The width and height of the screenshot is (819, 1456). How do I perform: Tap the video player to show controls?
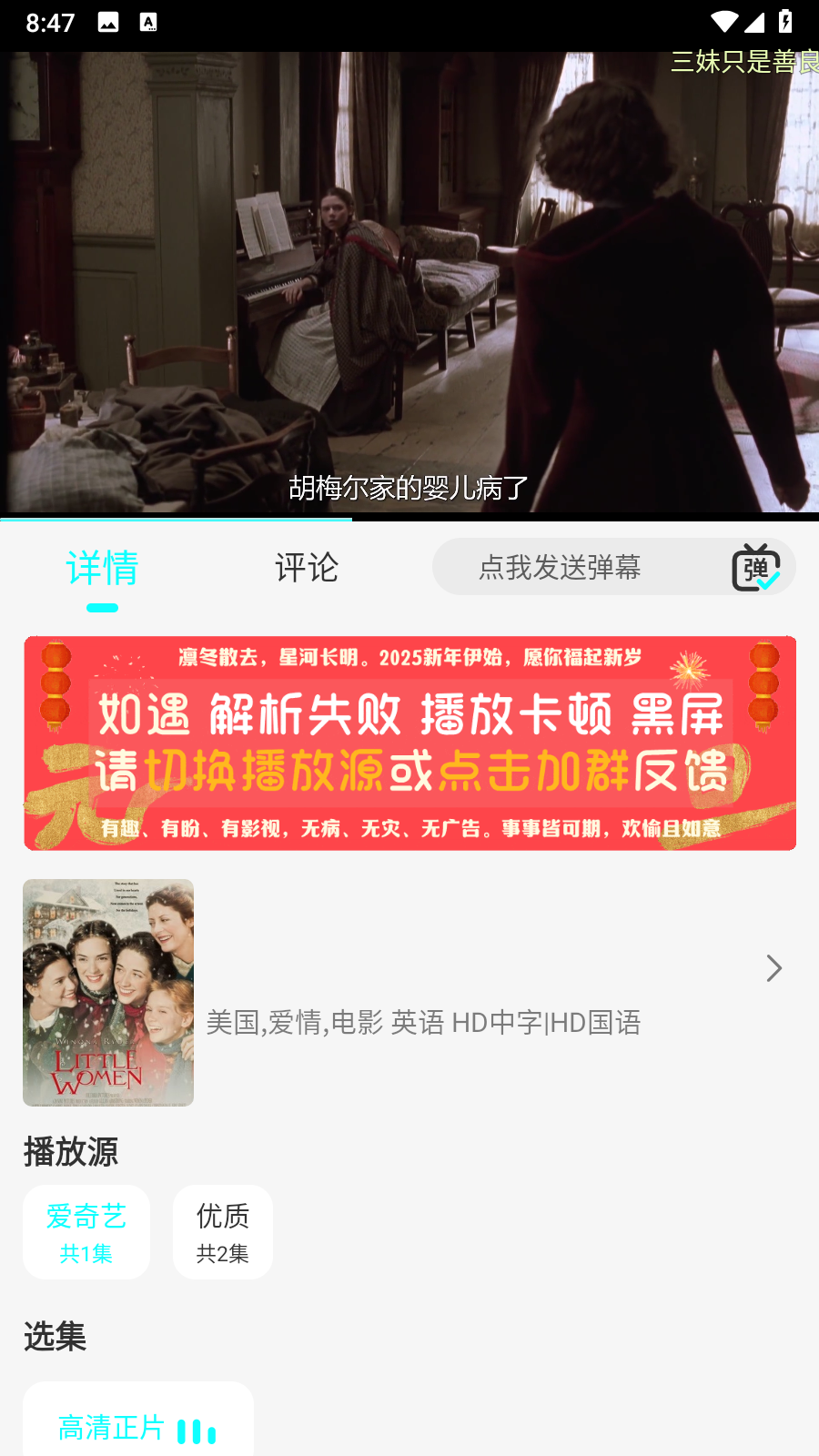point(409,284)
